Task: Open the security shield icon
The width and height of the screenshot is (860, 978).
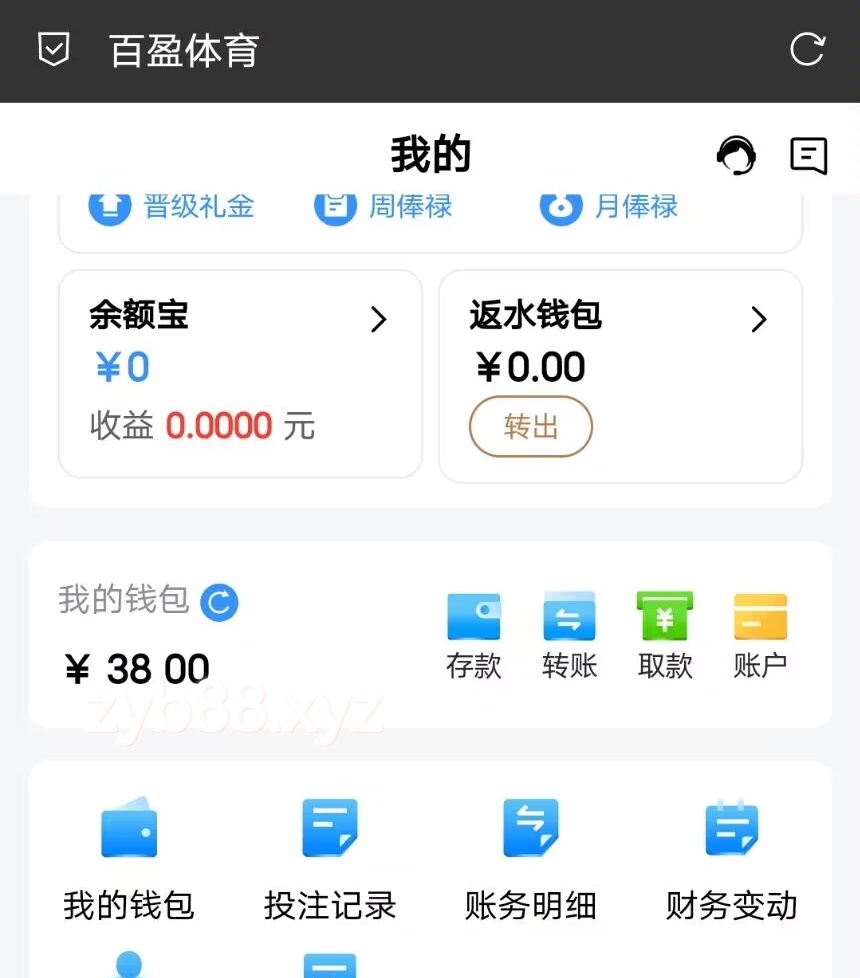Action: pos(53,49)
